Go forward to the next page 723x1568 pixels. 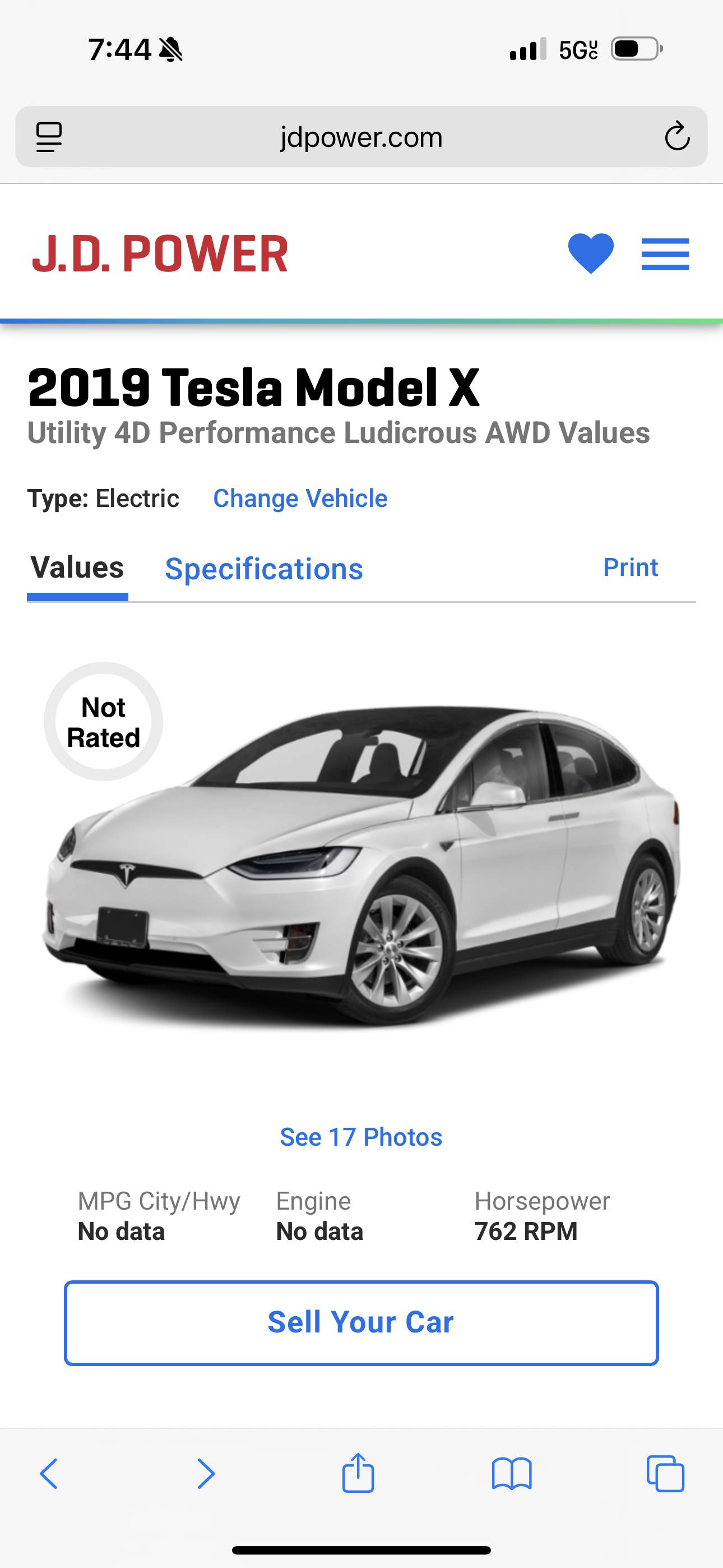[206, 1474]
